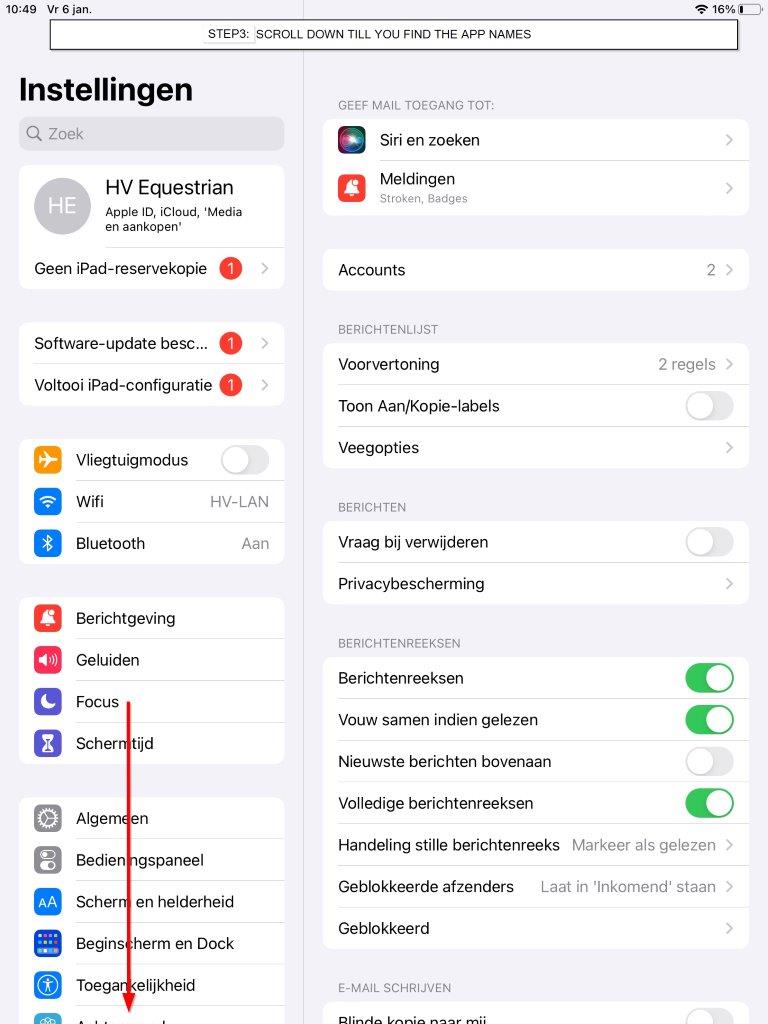Open Geluiden settings

point(151,660)
